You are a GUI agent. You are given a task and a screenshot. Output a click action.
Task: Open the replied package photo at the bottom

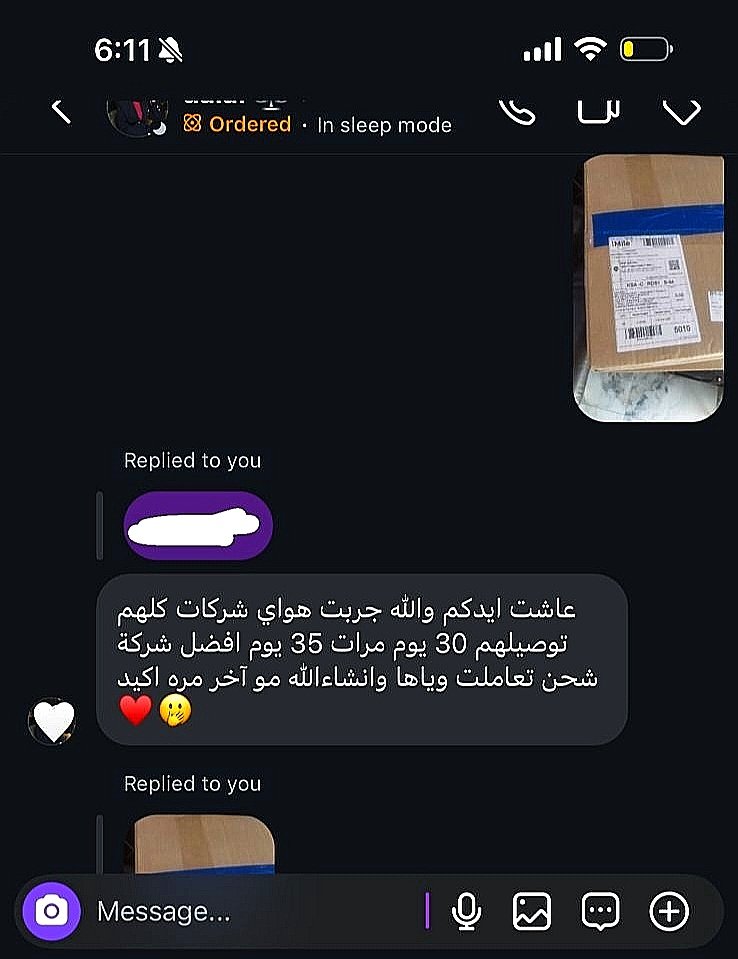(204, 844)
